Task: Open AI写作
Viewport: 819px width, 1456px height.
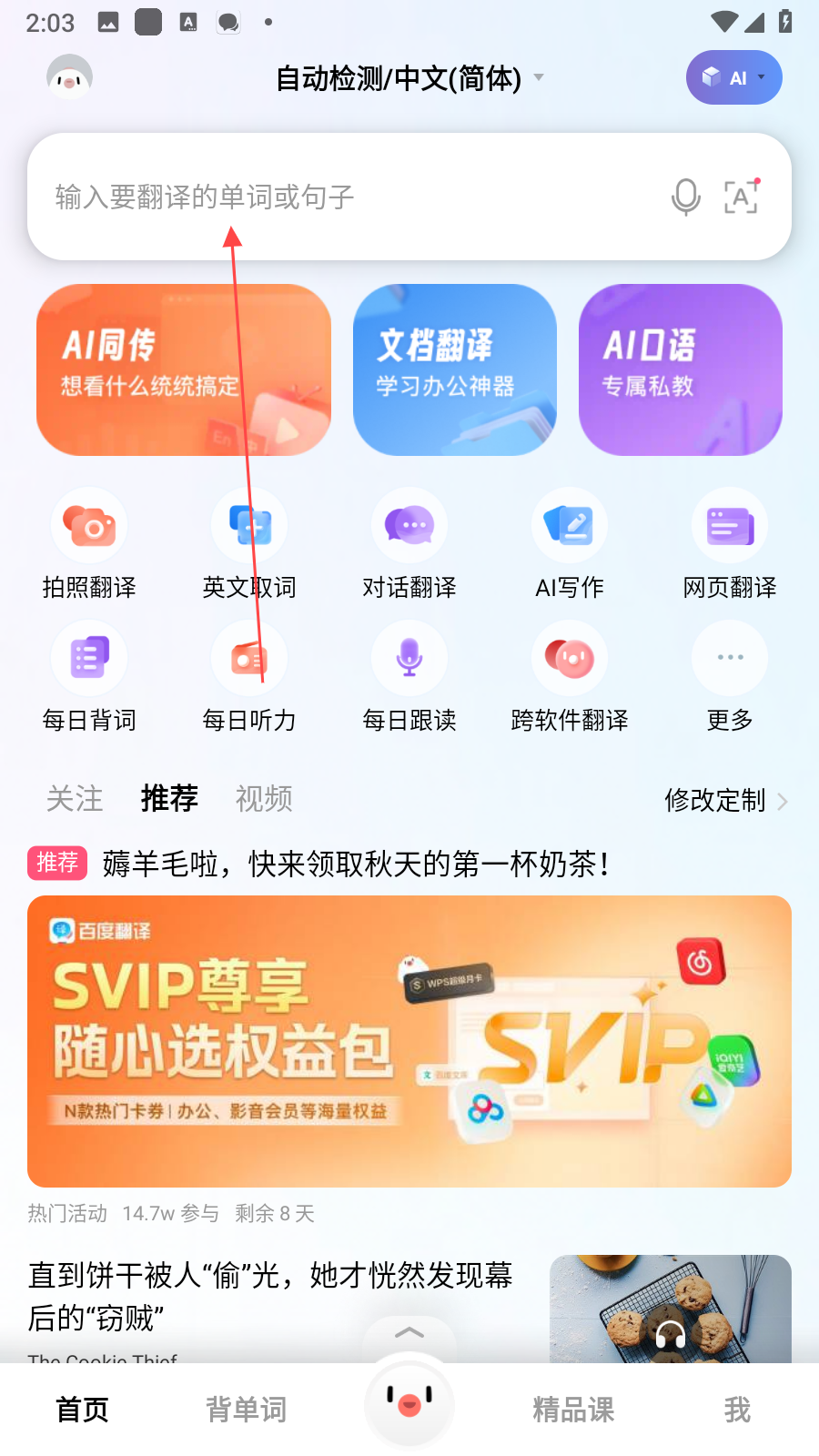Action: pos(570,544)
